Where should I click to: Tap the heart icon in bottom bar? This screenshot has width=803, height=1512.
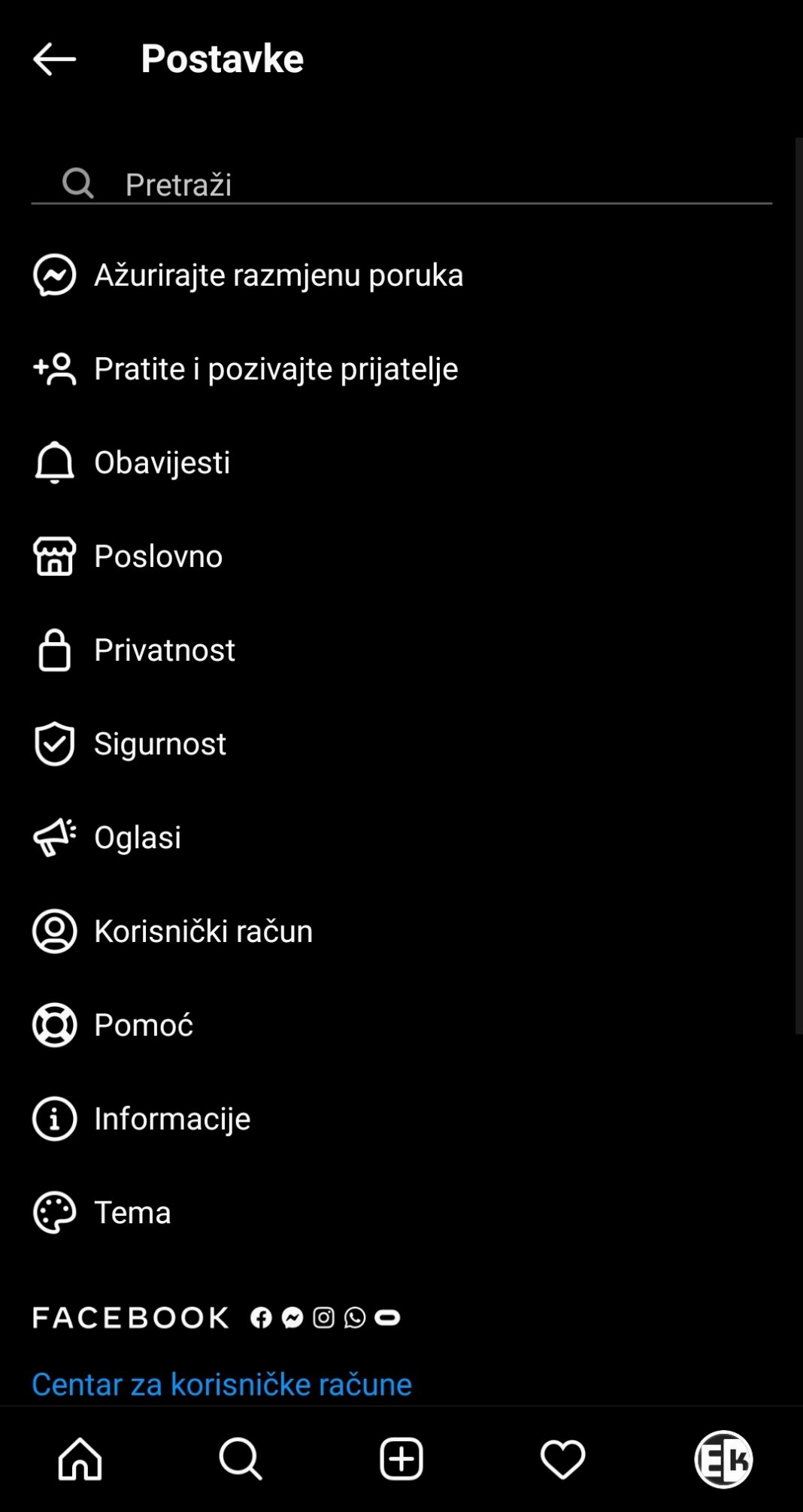tap(562, 1459)
